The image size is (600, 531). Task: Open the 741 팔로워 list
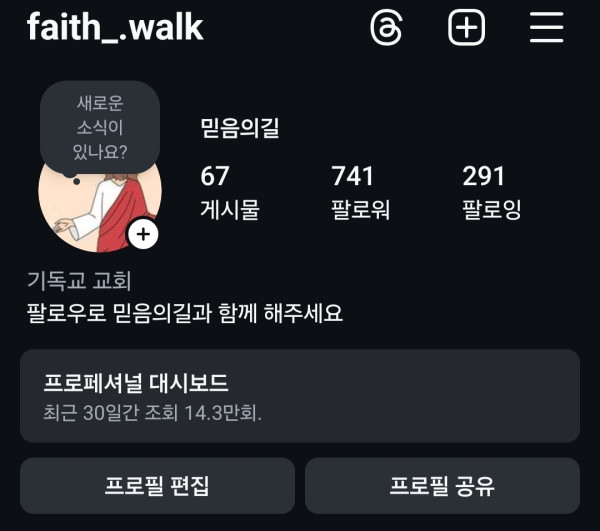(x=360, y=192)
